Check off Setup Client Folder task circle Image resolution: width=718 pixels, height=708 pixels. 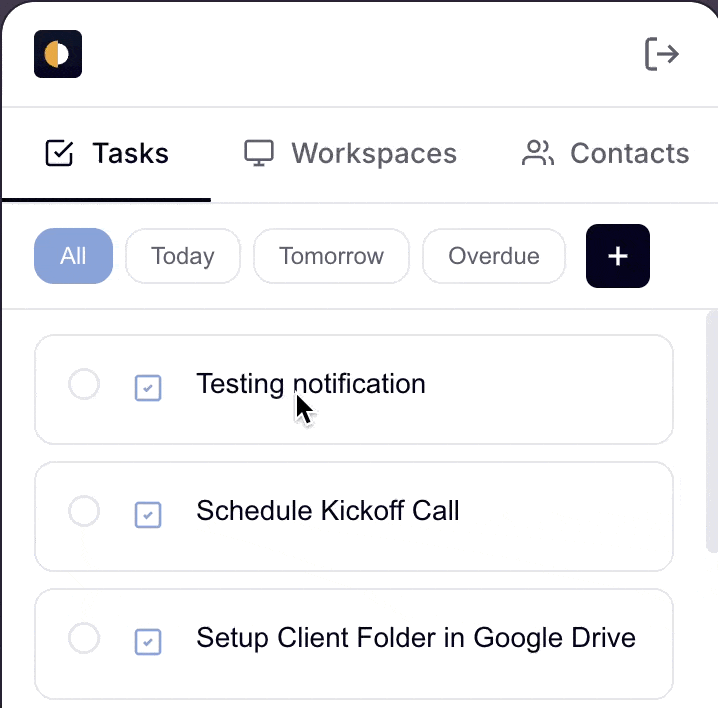pyautogui.click(x=84, y=638)
